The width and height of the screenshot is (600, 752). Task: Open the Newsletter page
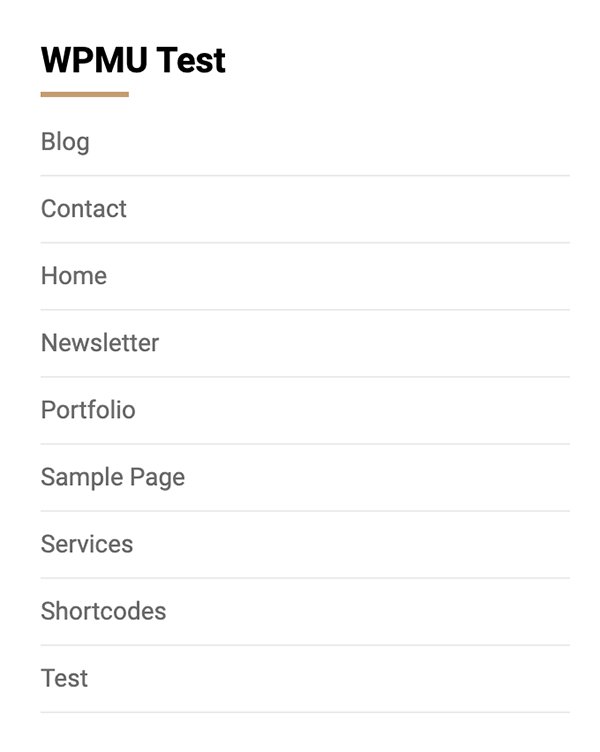[100, 343]
